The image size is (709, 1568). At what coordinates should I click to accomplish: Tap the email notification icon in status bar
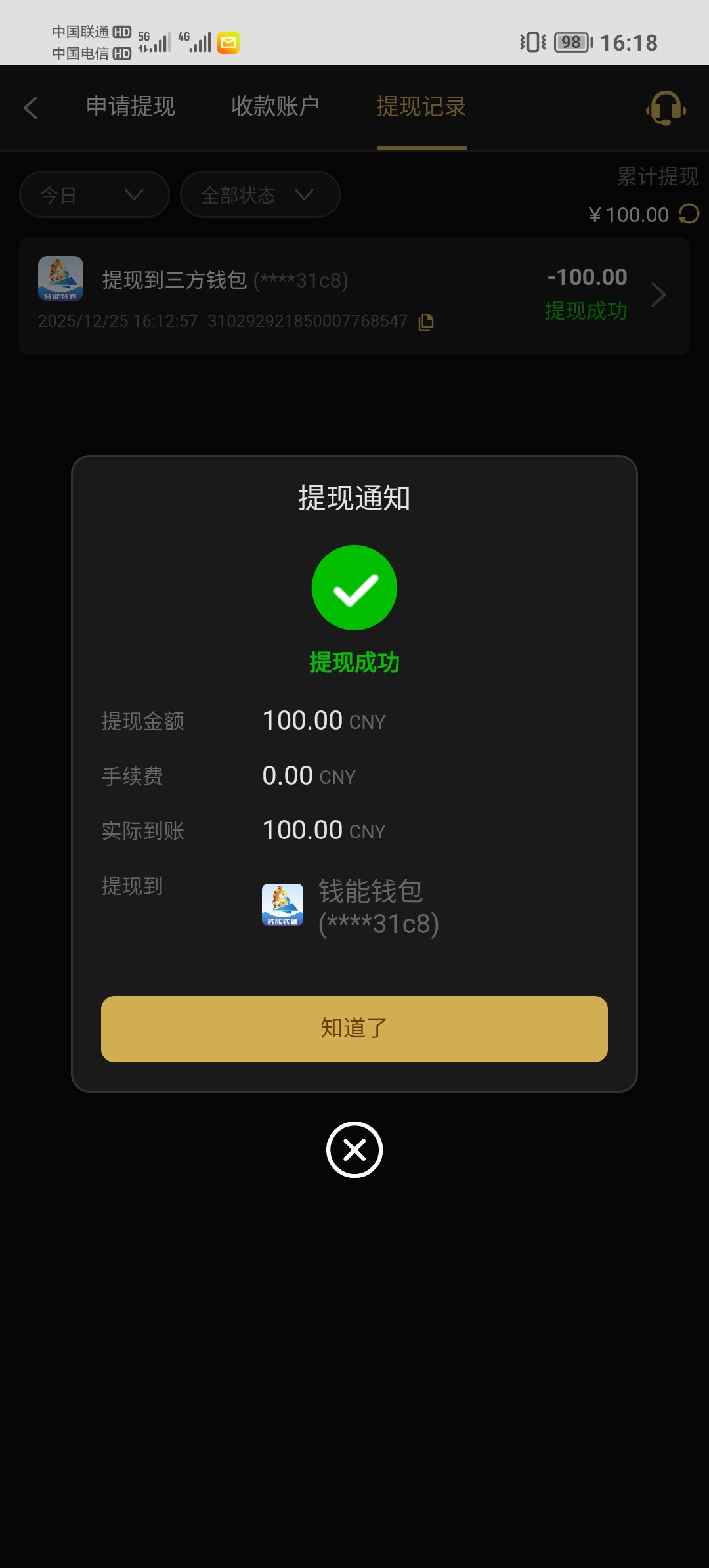coord(228,42)
